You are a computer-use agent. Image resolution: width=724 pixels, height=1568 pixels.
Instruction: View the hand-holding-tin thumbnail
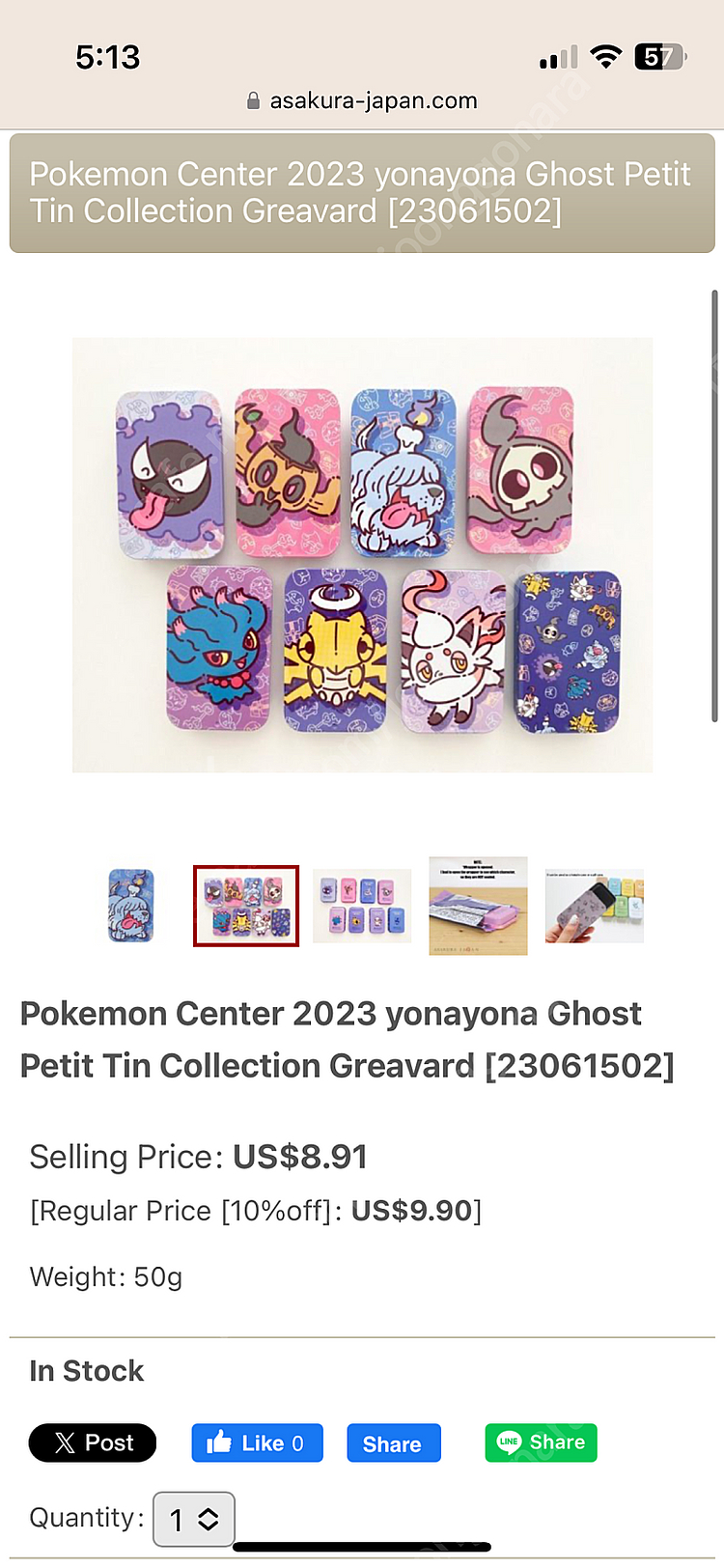tap(594, 906)
